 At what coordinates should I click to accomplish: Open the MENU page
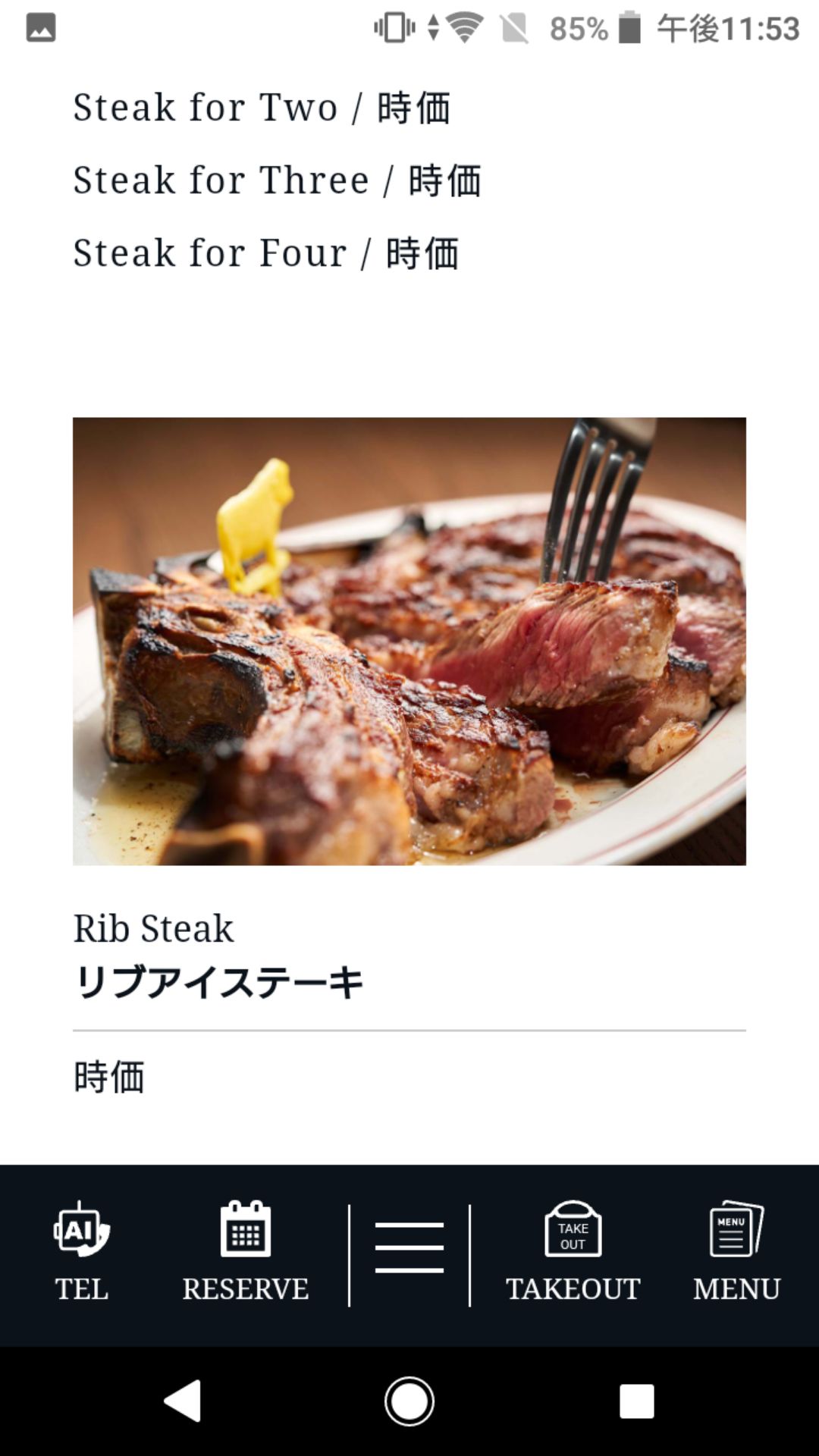click(x=736, y=1254)
